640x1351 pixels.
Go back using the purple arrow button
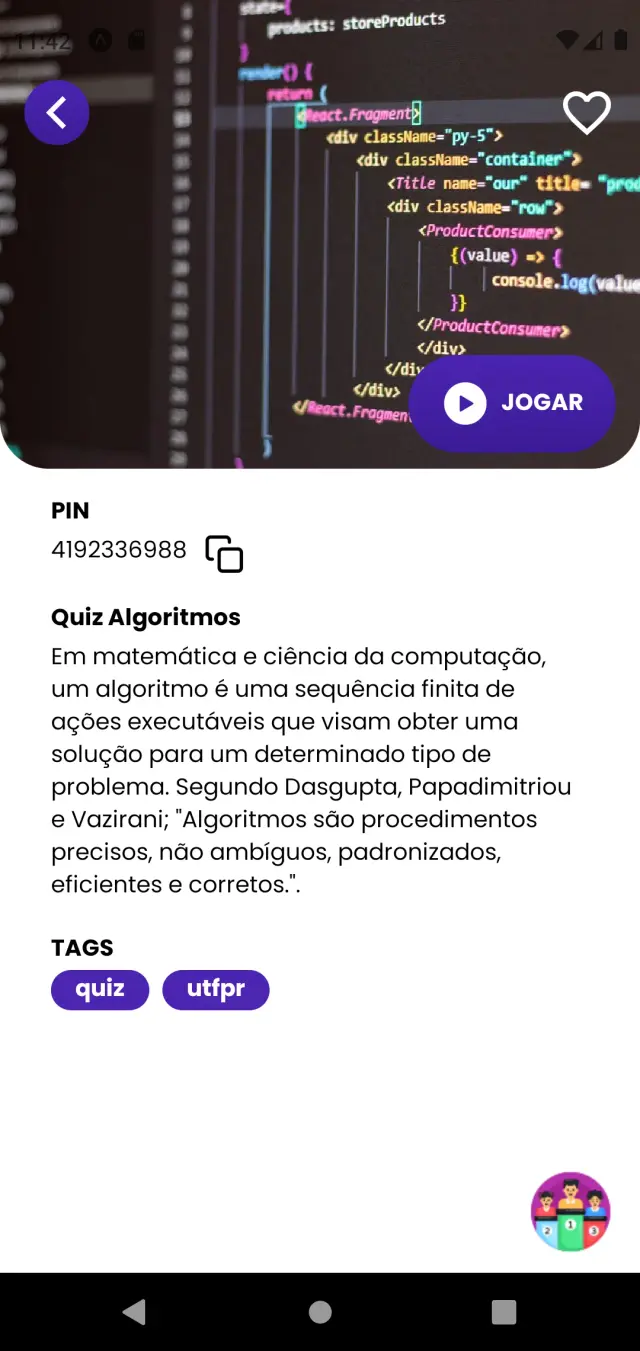(x=57, y=112)
